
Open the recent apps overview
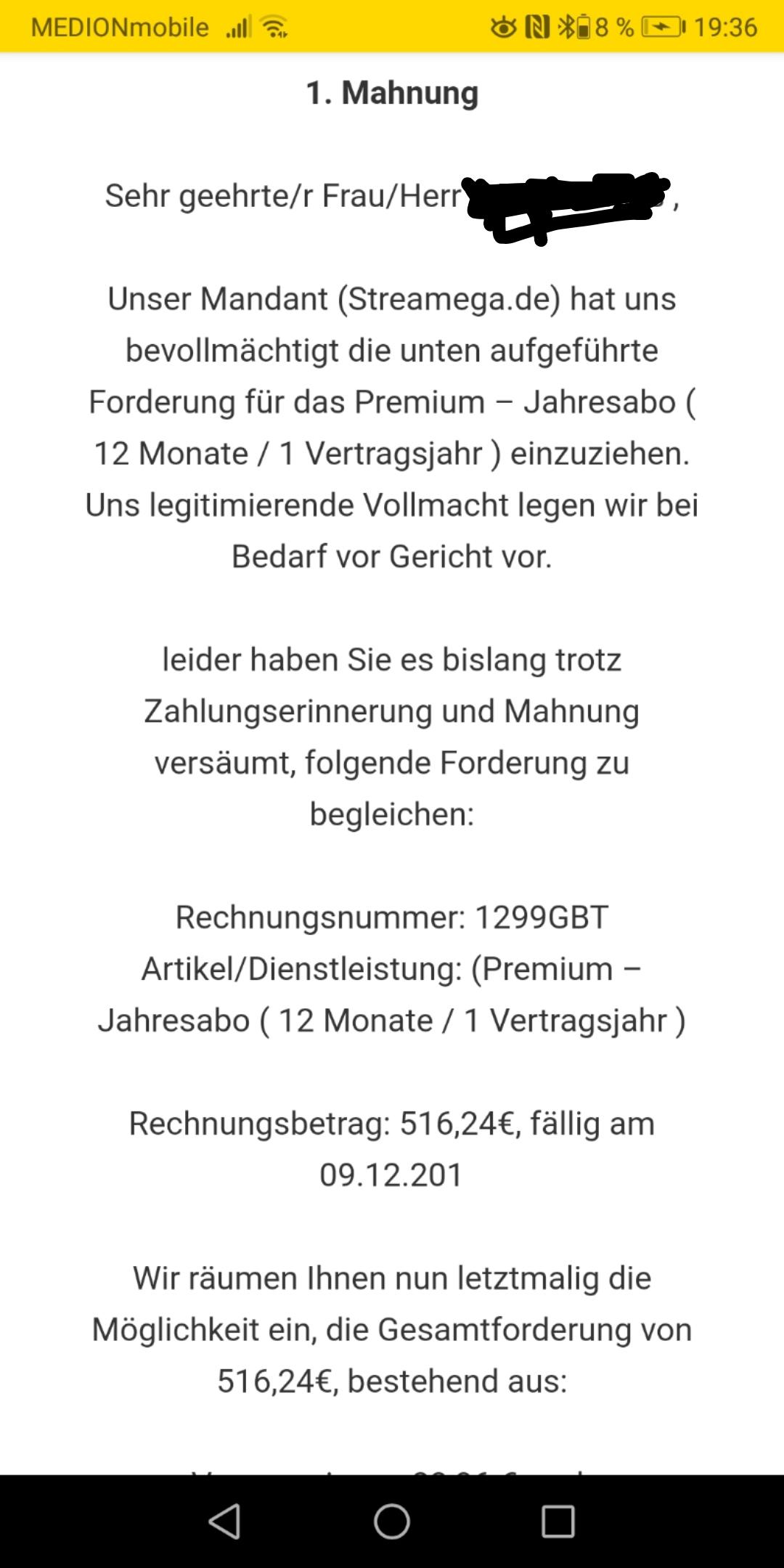click(558, 1521)
